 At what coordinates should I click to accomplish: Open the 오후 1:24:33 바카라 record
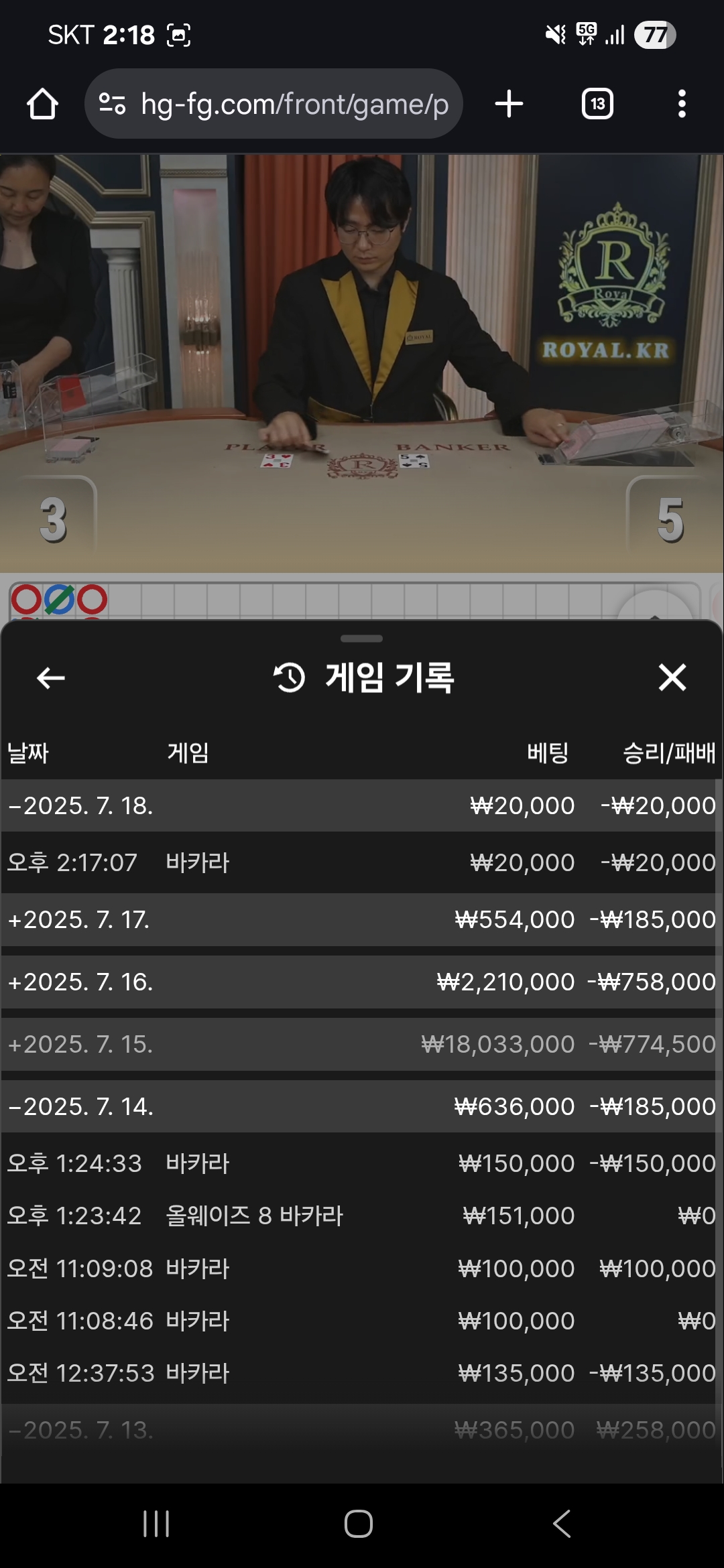359,1163
